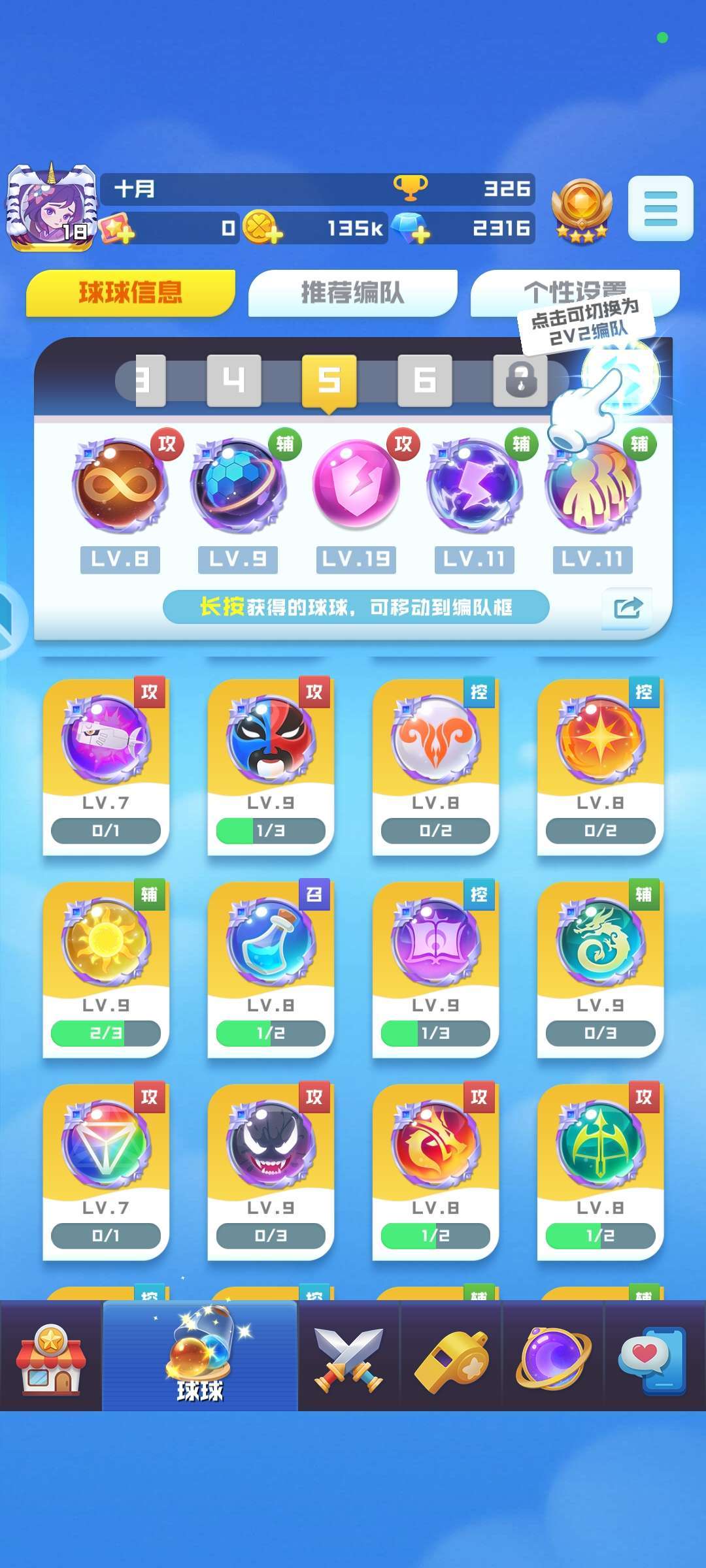
Task: Tap the locked team slot
Action: (520, 380)
